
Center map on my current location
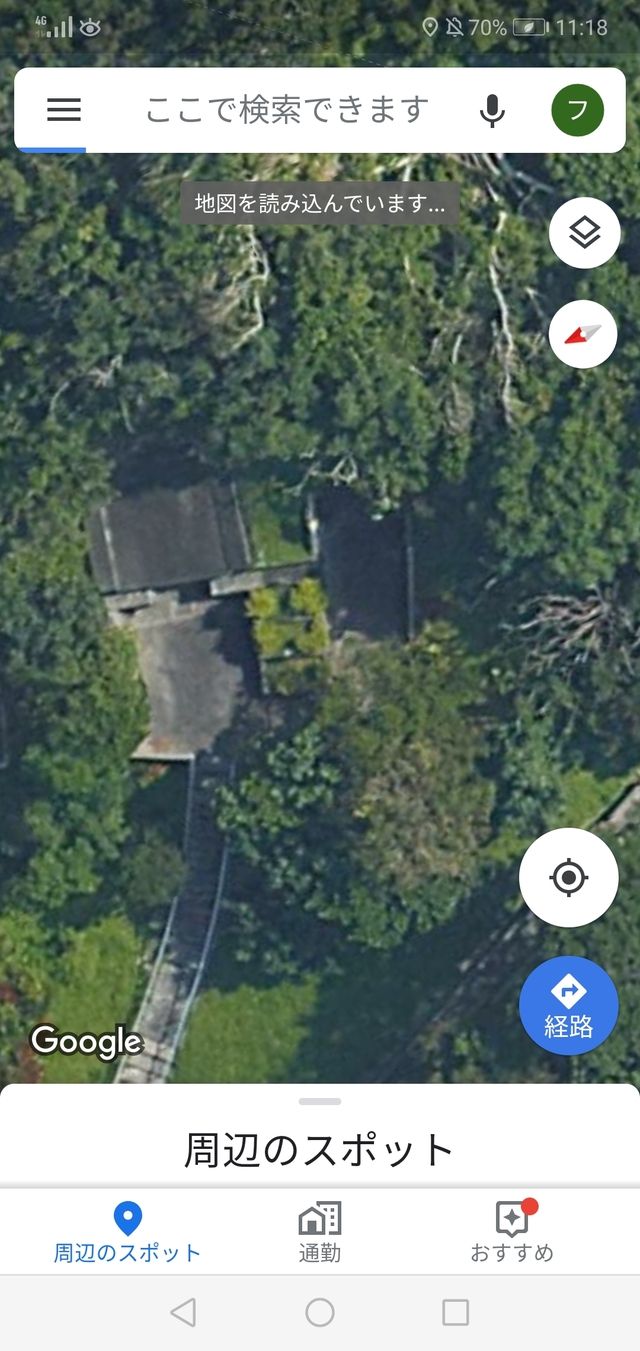pos(568,878)
